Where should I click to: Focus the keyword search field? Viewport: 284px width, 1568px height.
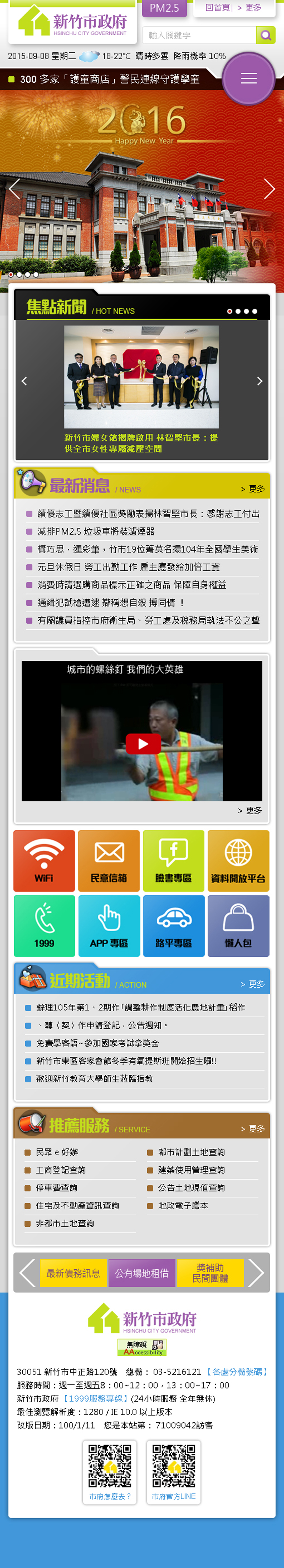coord(199,35)
